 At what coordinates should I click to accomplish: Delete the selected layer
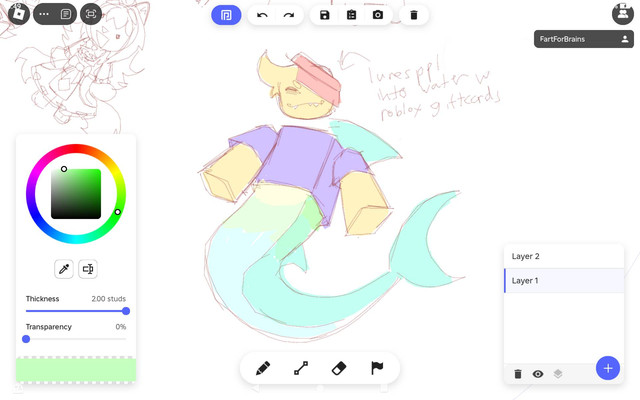click(x=518, y=374)
